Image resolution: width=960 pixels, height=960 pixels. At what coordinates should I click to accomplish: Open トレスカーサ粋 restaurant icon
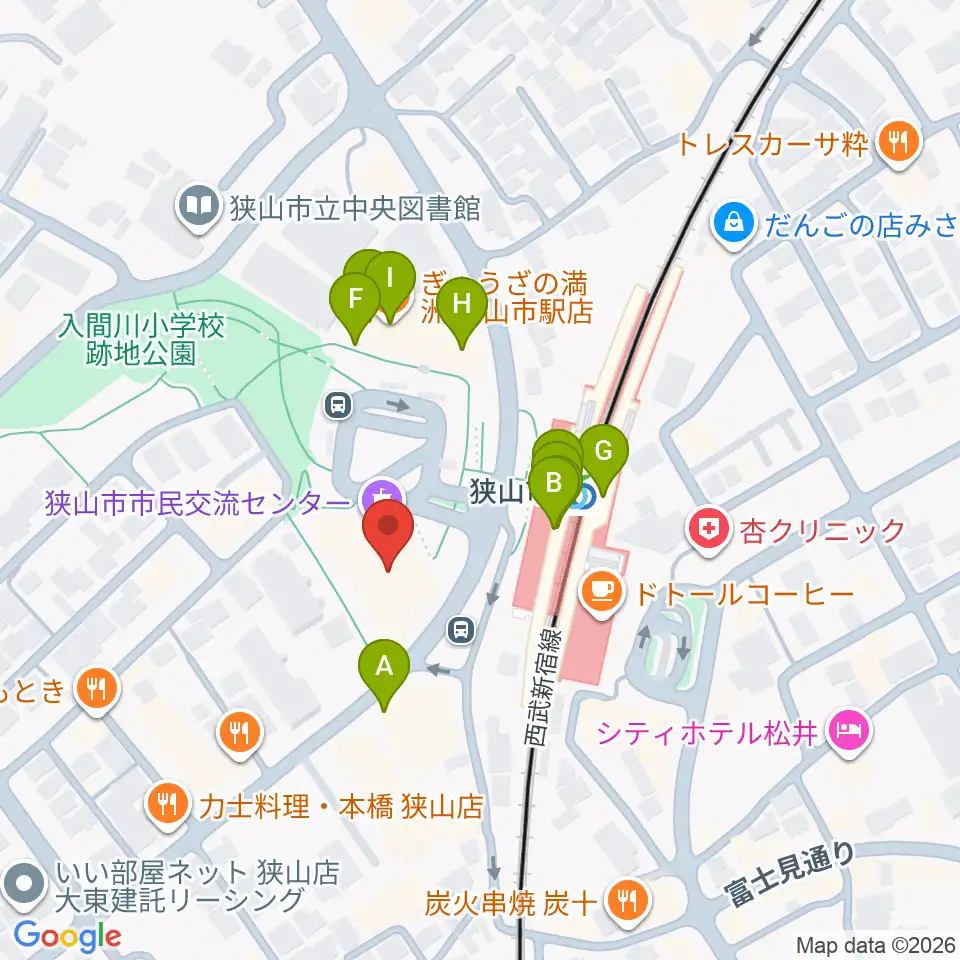click(899, 144)
